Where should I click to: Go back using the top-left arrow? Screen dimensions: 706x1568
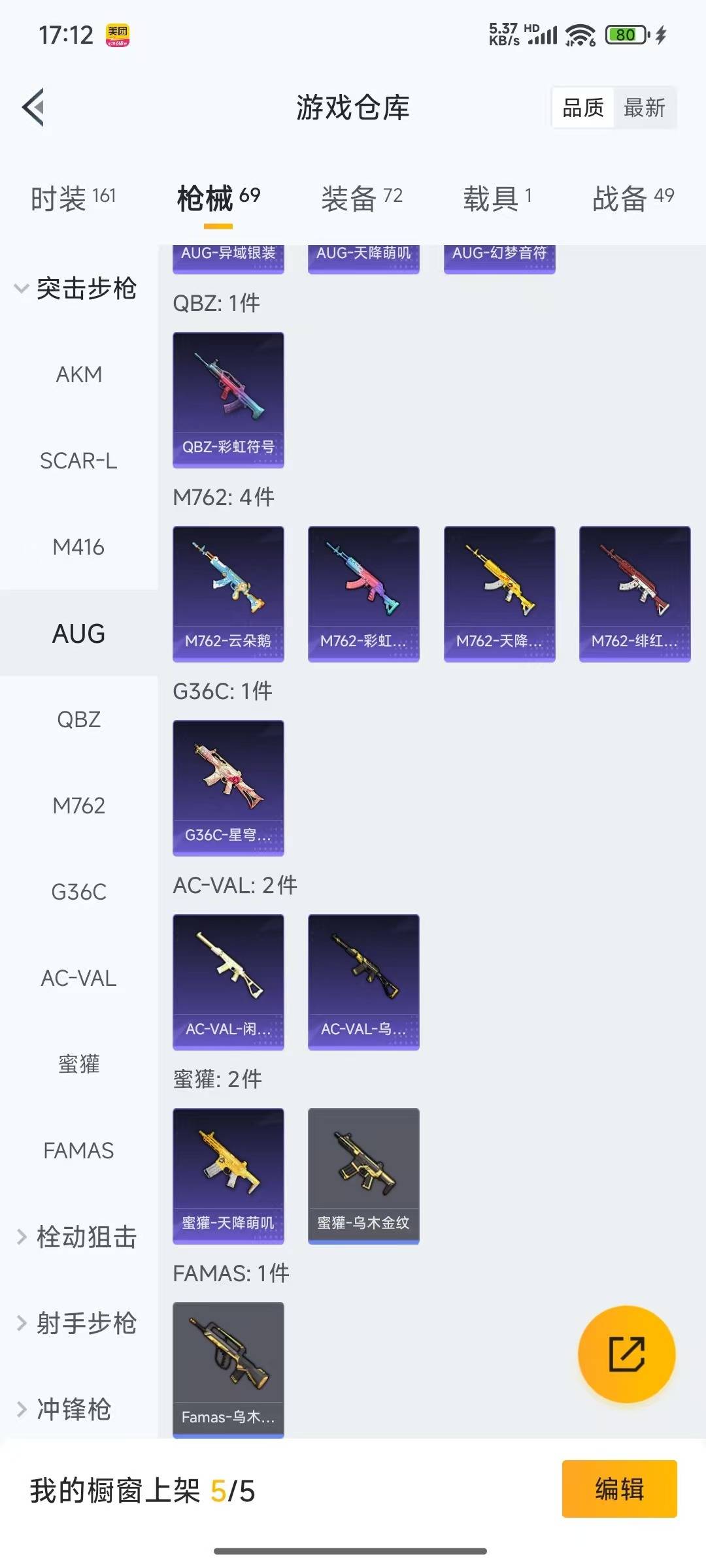click(x=34, y=107)
